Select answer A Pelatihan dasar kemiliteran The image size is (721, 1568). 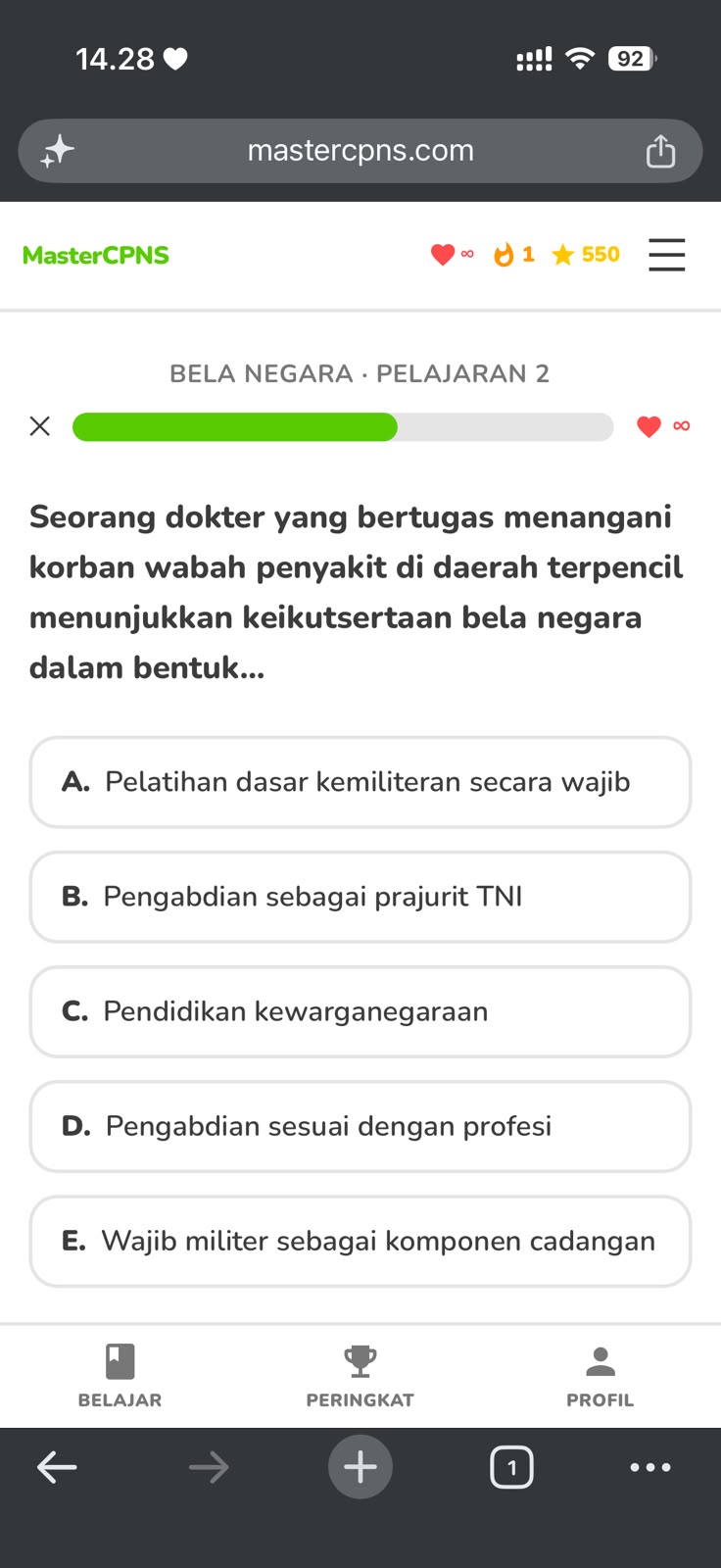click(x=360, y=782)
